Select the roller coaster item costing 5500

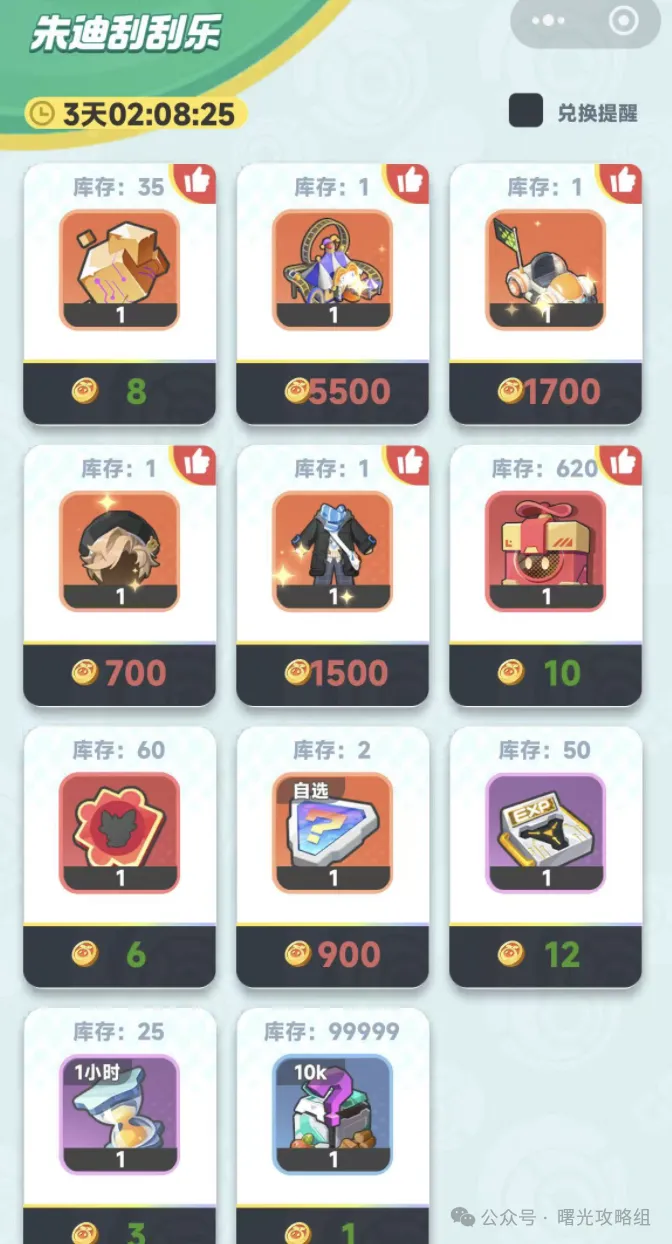[x=332, y=270]
